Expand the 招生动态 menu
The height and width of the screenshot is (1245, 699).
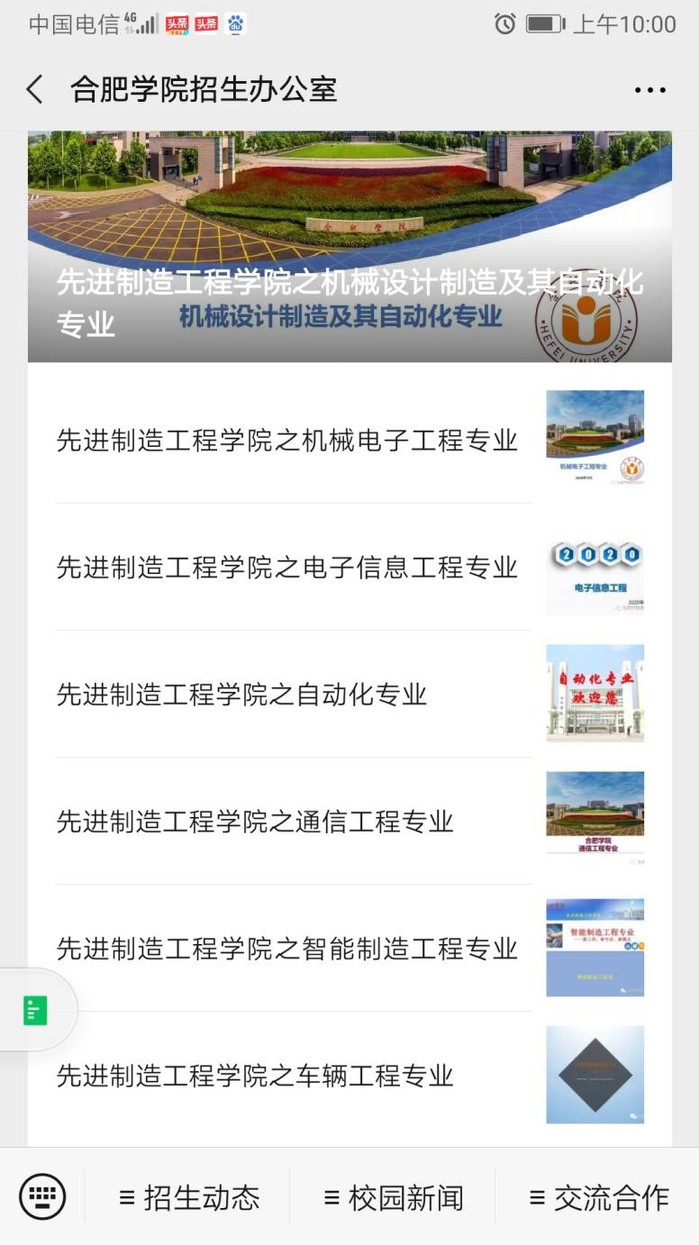pos(189,1197)
